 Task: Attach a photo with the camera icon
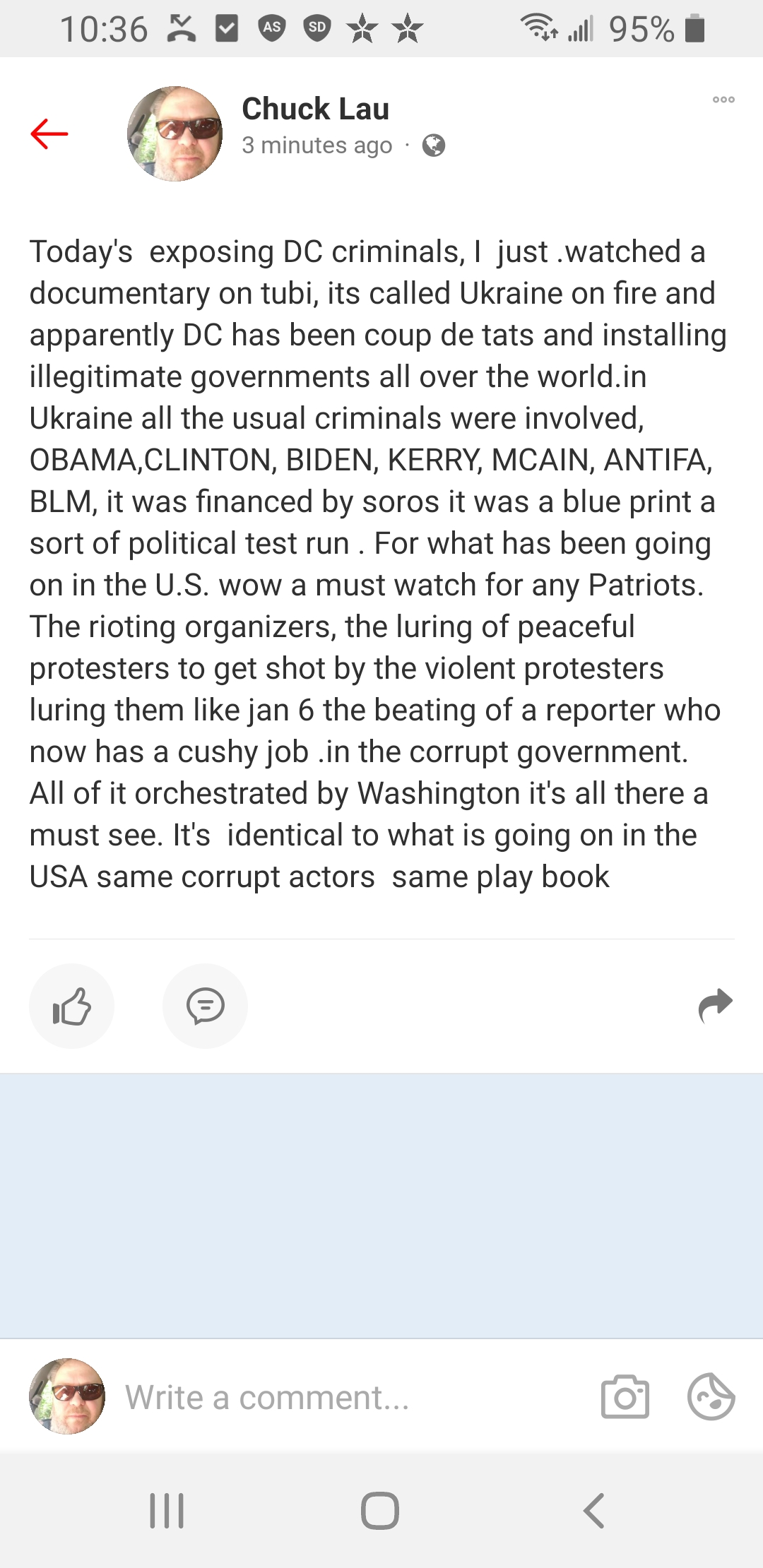click(625, 1396)
